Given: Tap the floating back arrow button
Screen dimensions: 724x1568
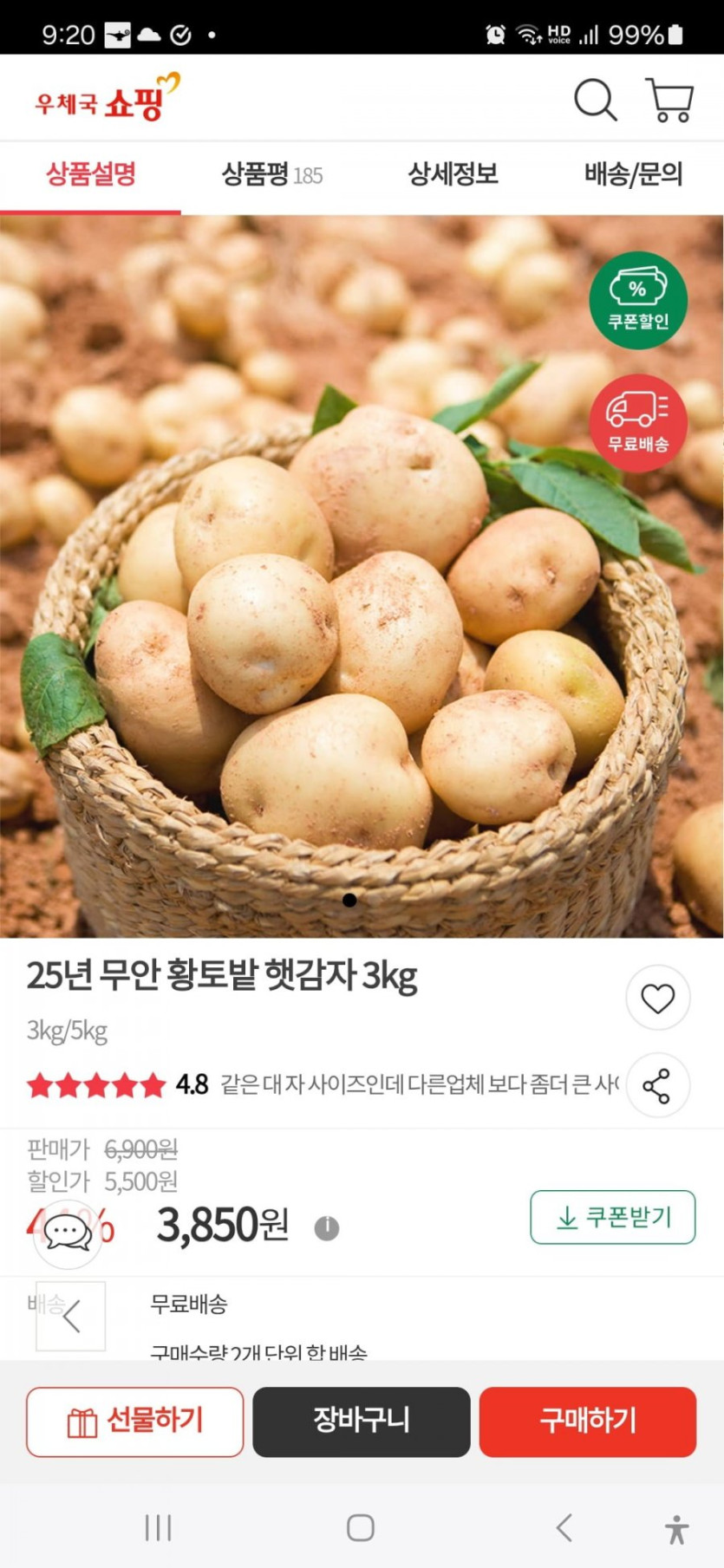Looking at the screenshot, I should [71, 1316].
